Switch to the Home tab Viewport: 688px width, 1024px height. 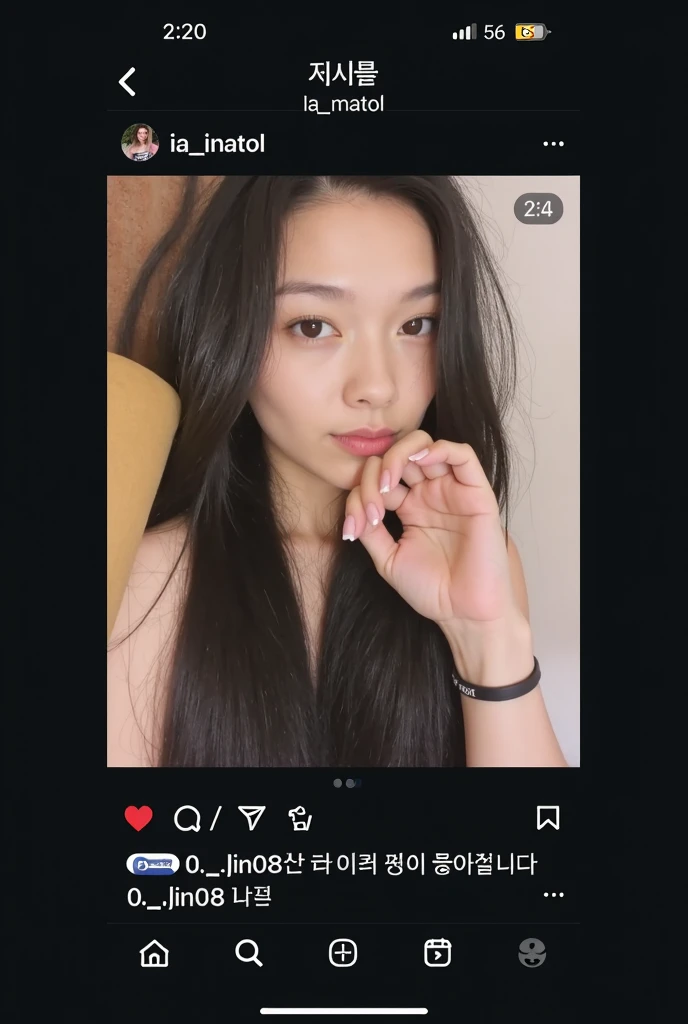[x=154, y=953]
